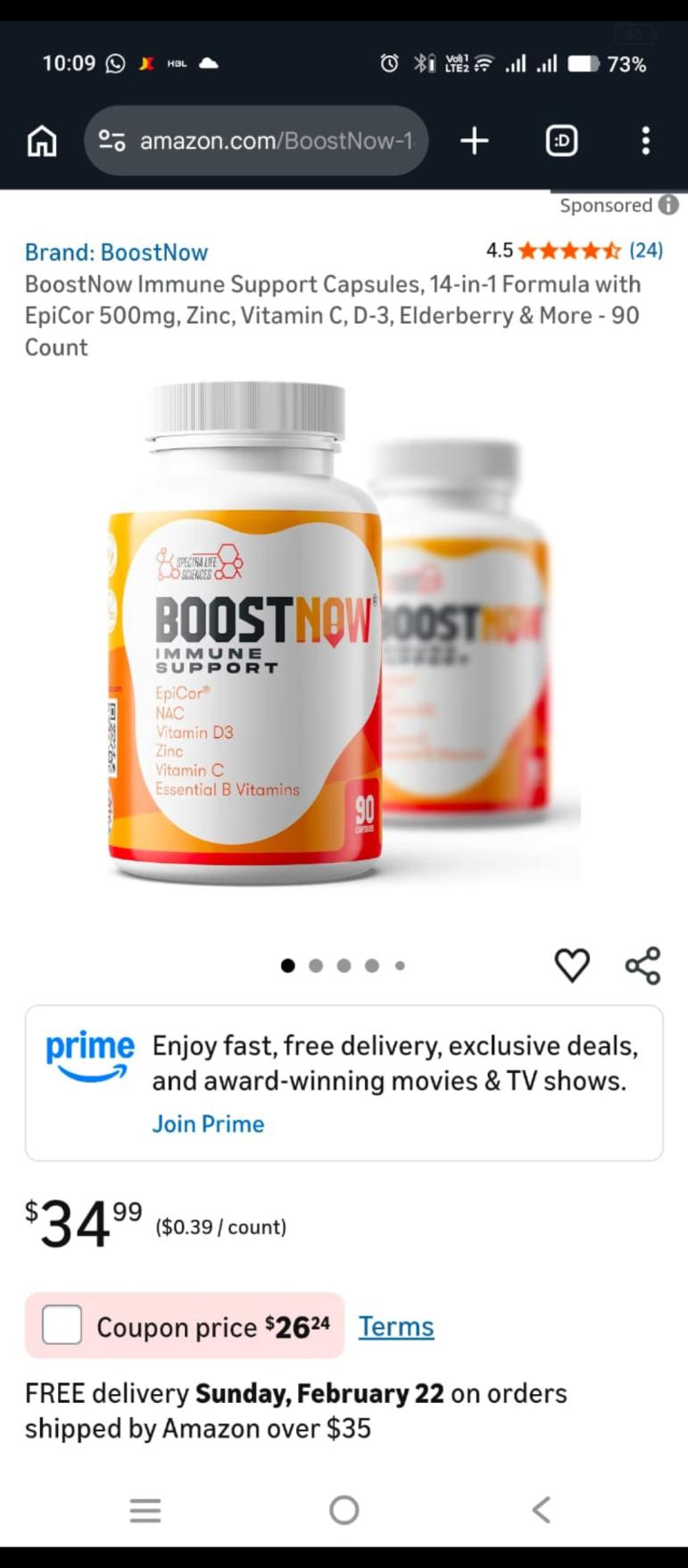Go to the browser home page
Viewport: 688px width, 1568px height.
(x=42, y=141)
